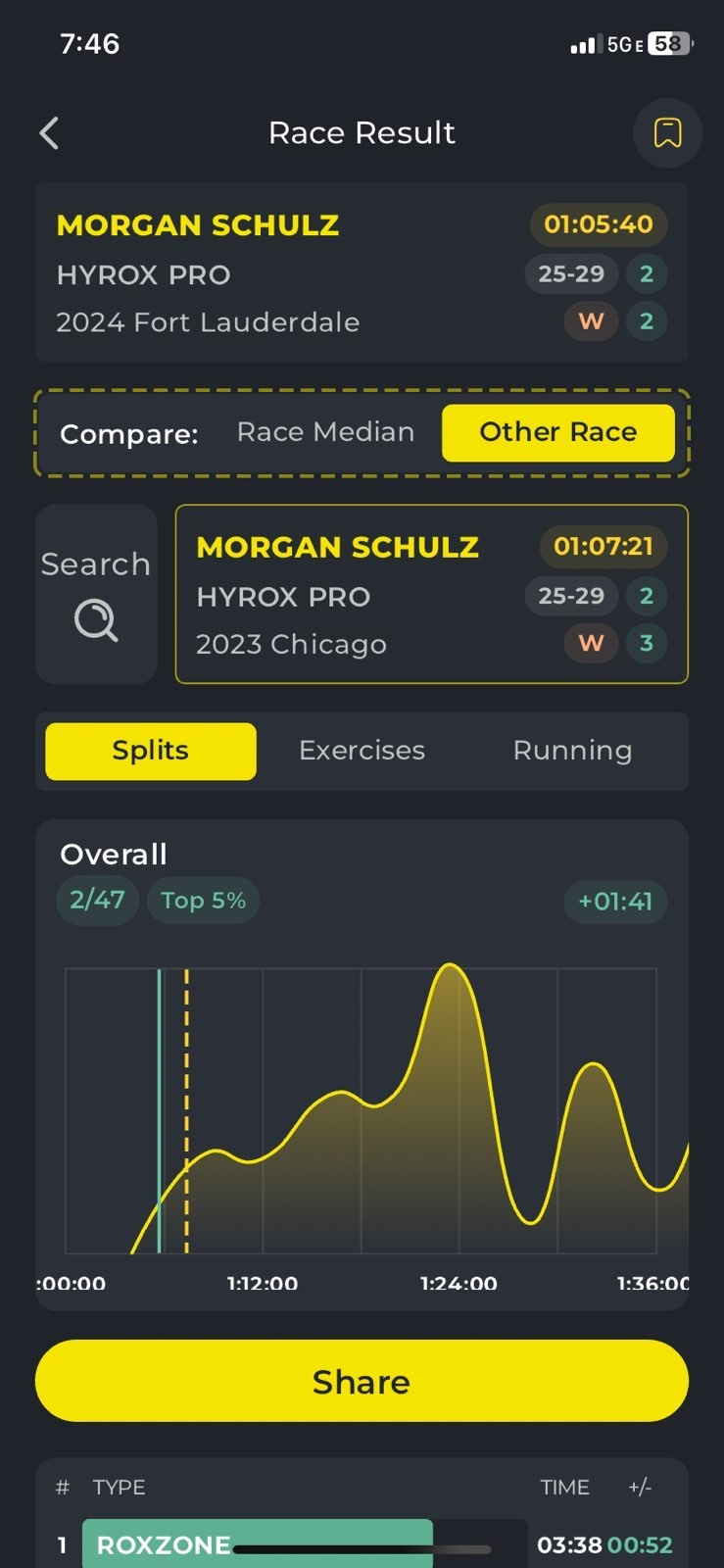Select Race Median comparison
The image size is (724, 1568).
pos(325,432)
